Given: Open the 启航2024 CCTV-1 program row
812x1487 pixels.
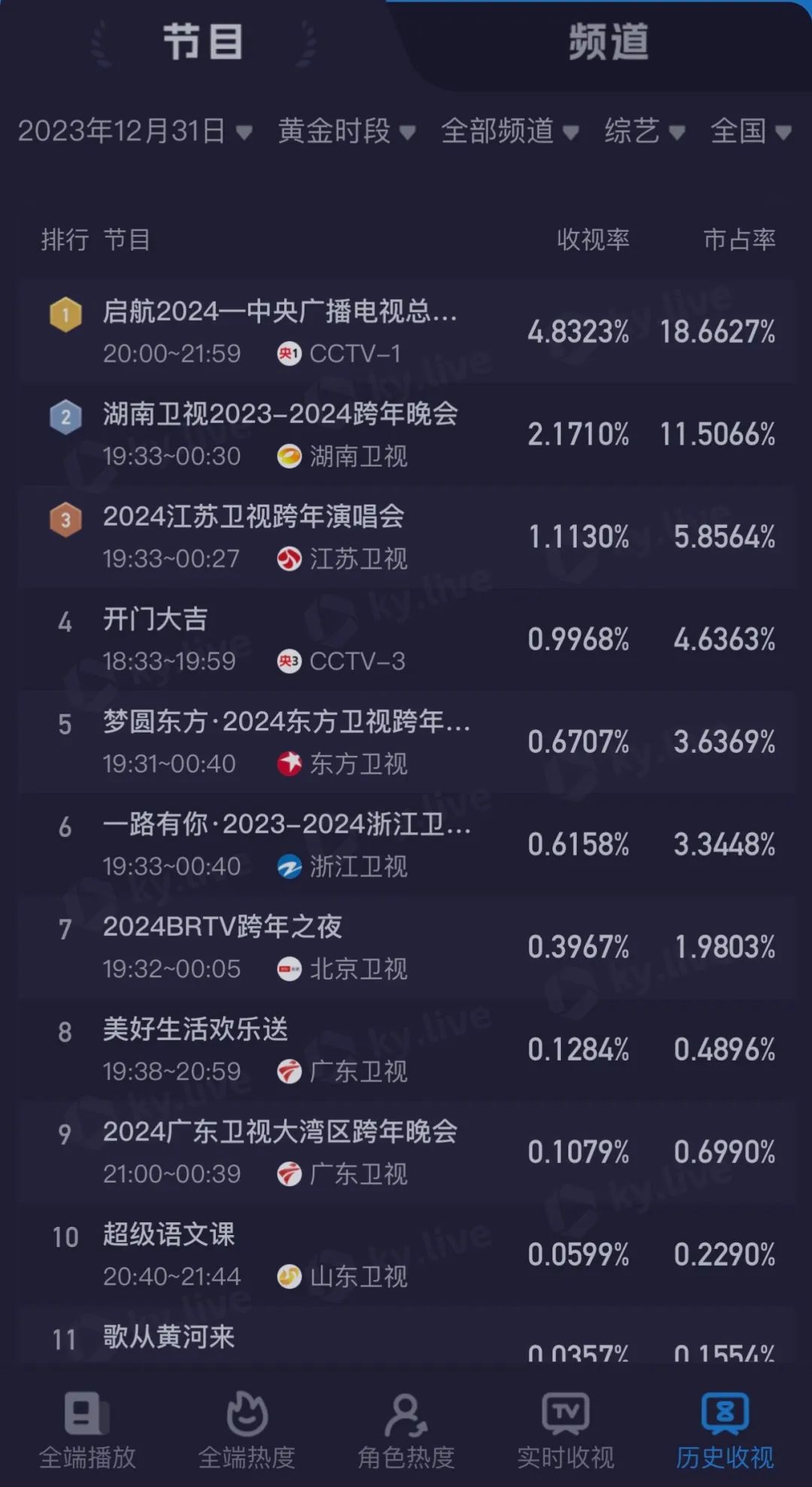Looking at the screenshot, I should (407, 331).
